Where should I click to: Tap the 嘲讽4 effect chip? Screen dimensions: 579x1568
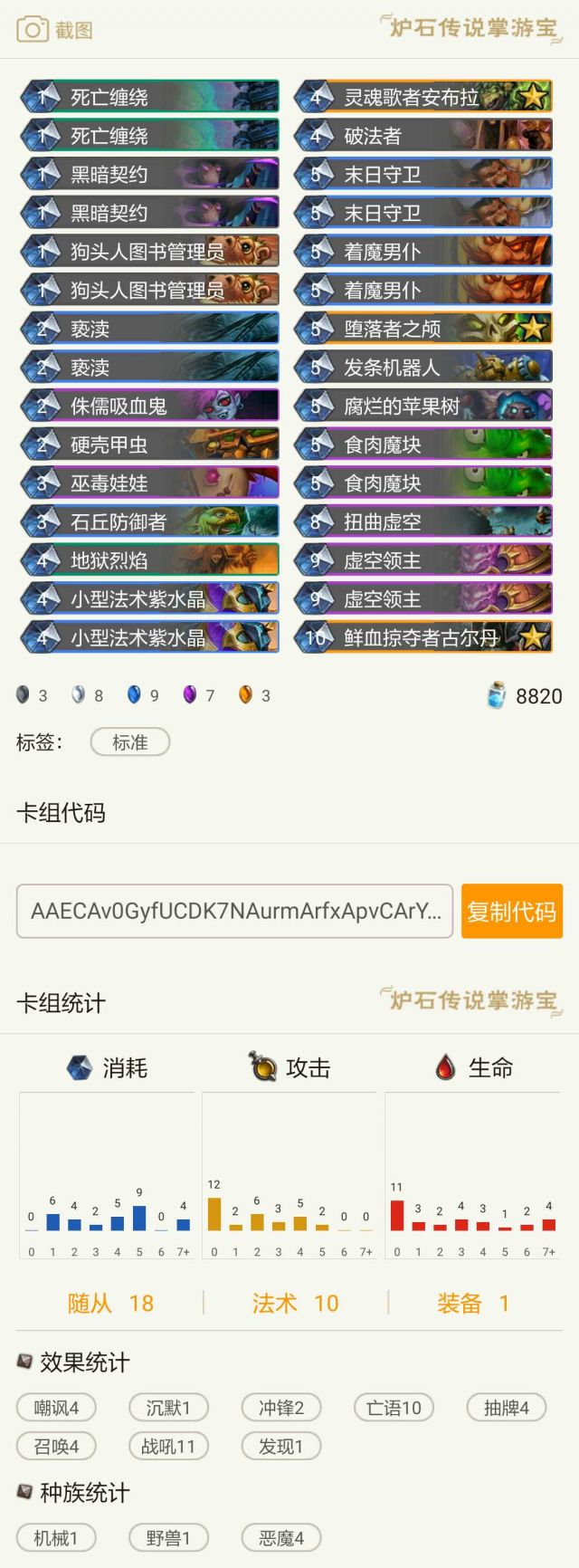coord(56,1408)
